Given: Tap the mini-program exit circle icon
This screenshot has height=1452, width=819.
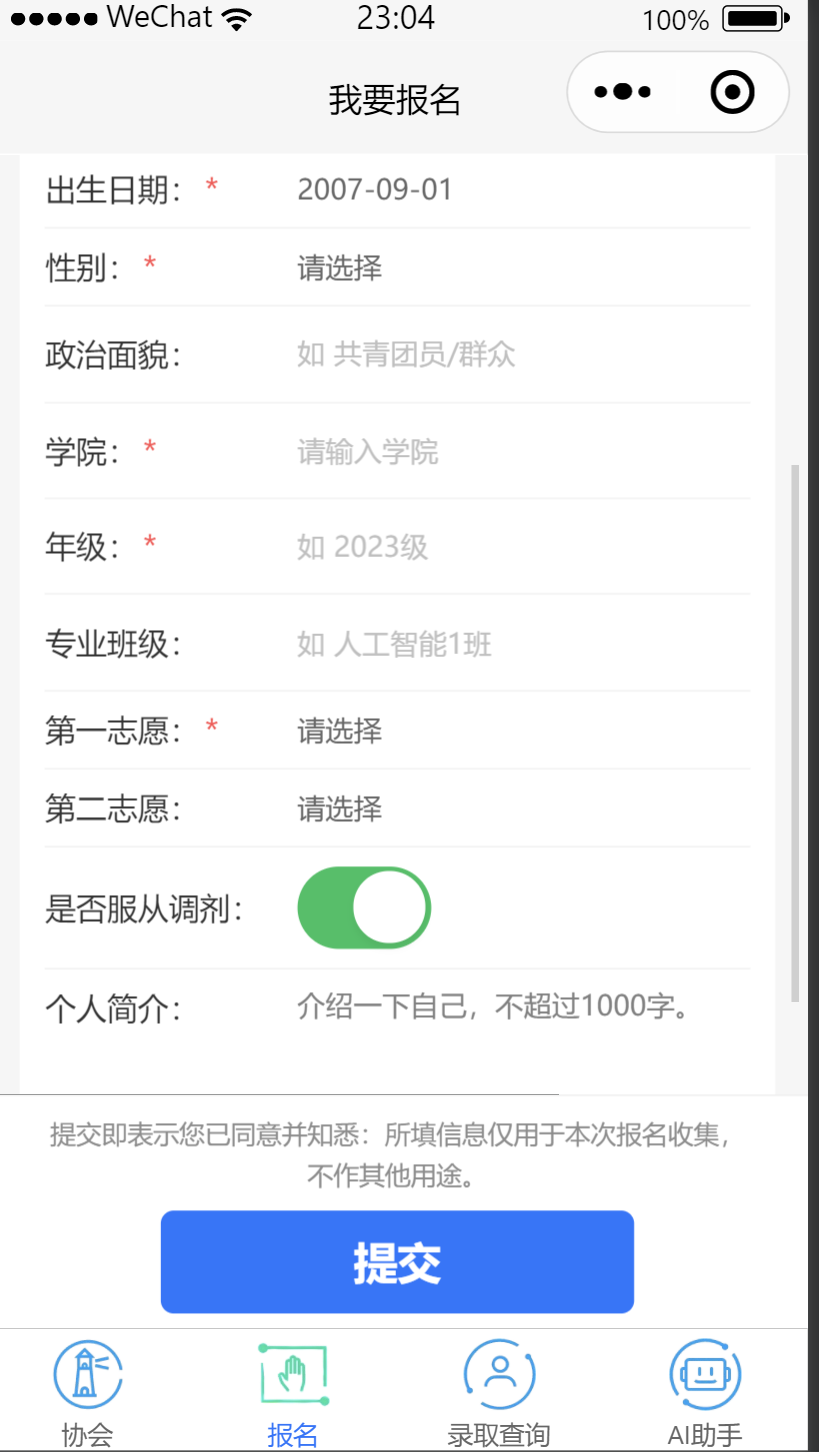Looking at the screenshot, I should 733,91.
